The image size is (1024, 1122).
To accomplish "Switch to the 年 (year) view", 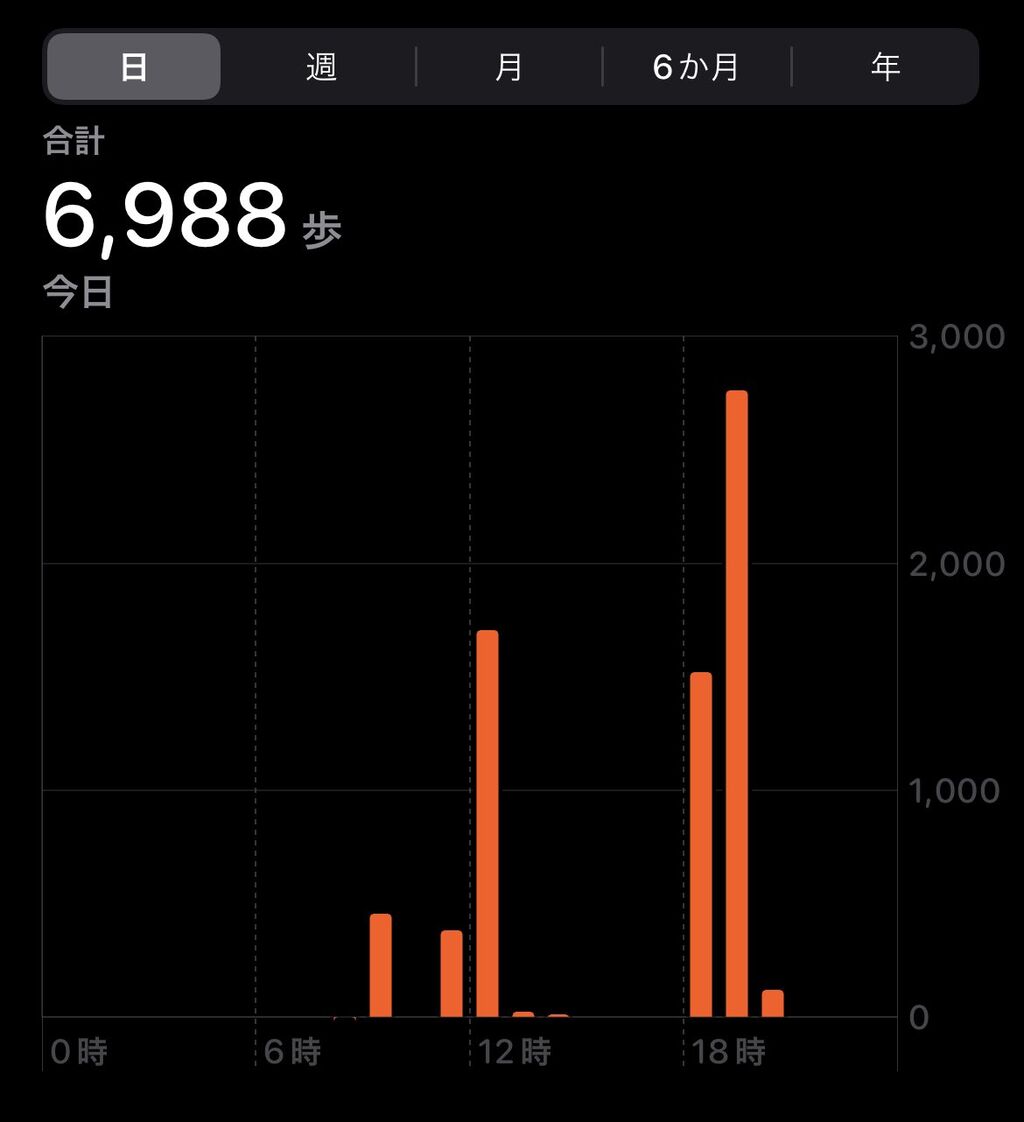I will (x=885, y=67).
